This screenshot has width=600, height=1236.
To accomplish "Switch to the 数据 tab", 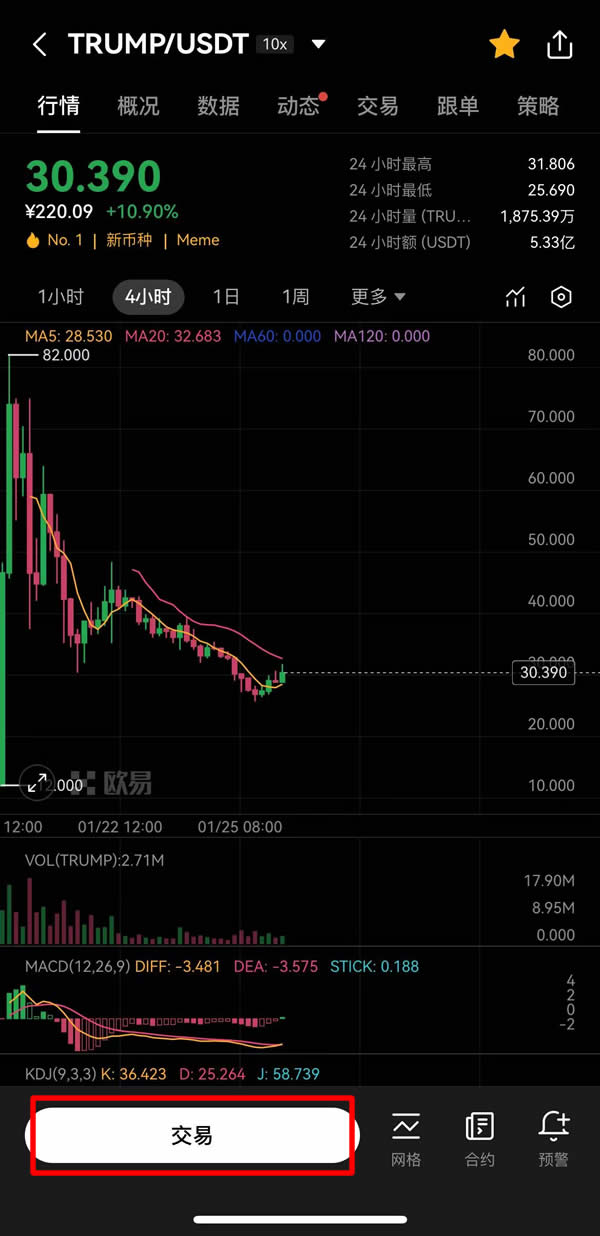I will pyautogui.click(x=218, y=106).
